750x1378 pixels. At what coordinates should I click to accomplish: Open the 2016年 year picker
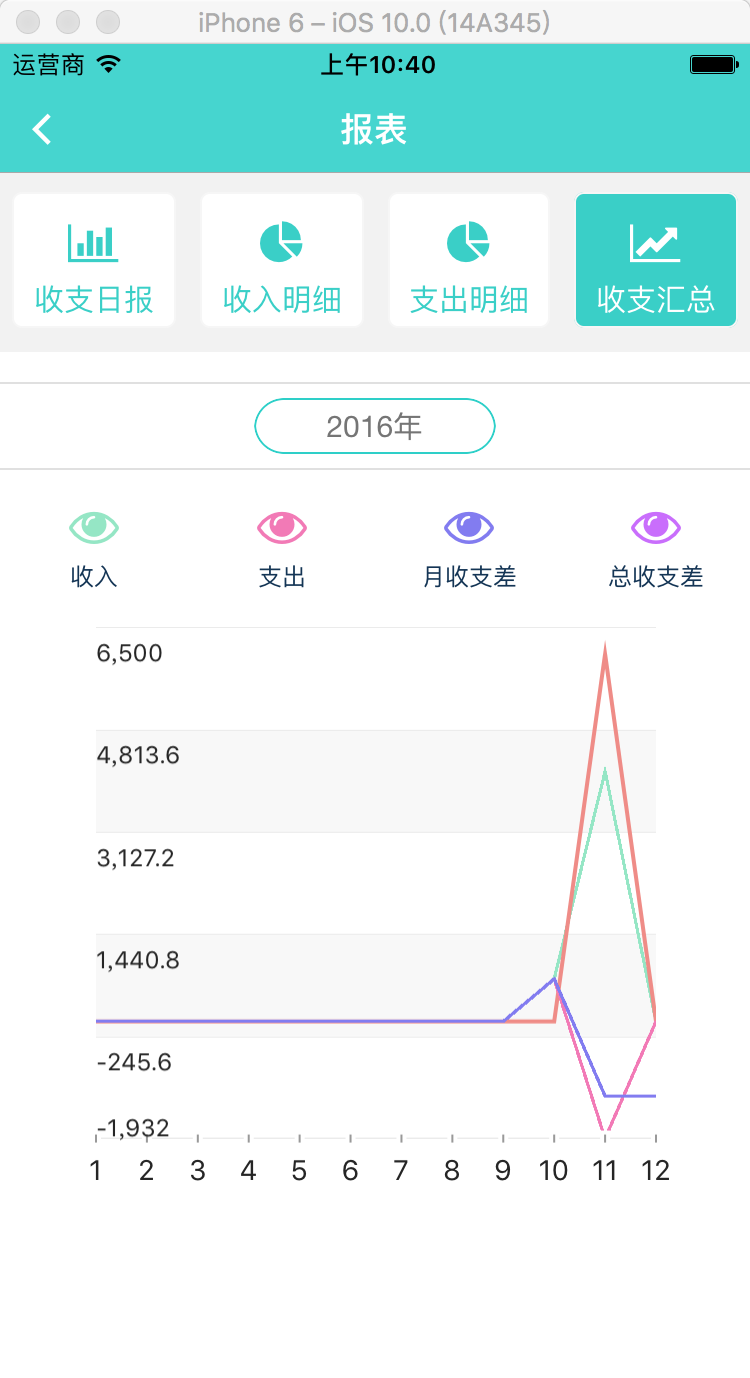click(x=375, y=427)
